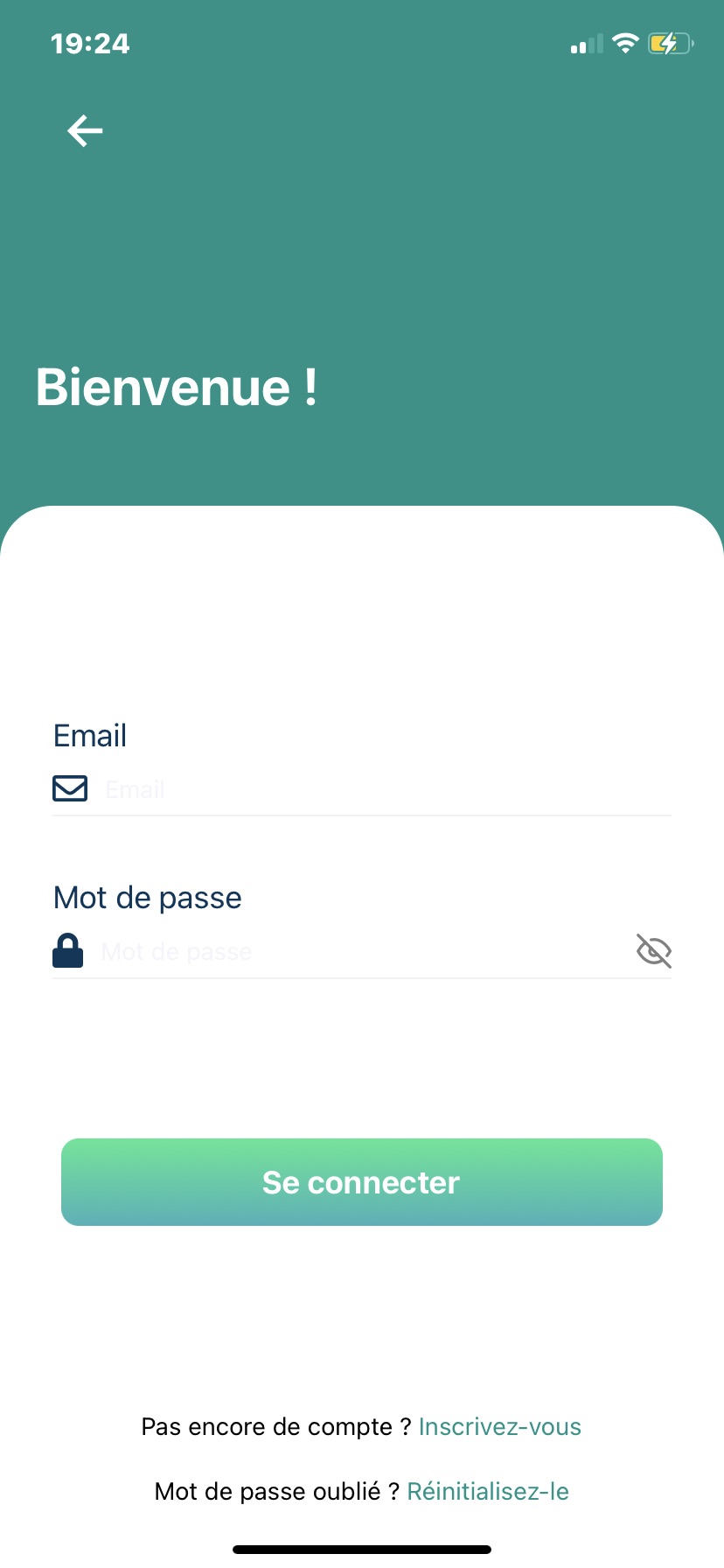The height and width of the screenshot is (1568, 724).
Task: Toggle password visibility eye icon
Action: (653, 951)
